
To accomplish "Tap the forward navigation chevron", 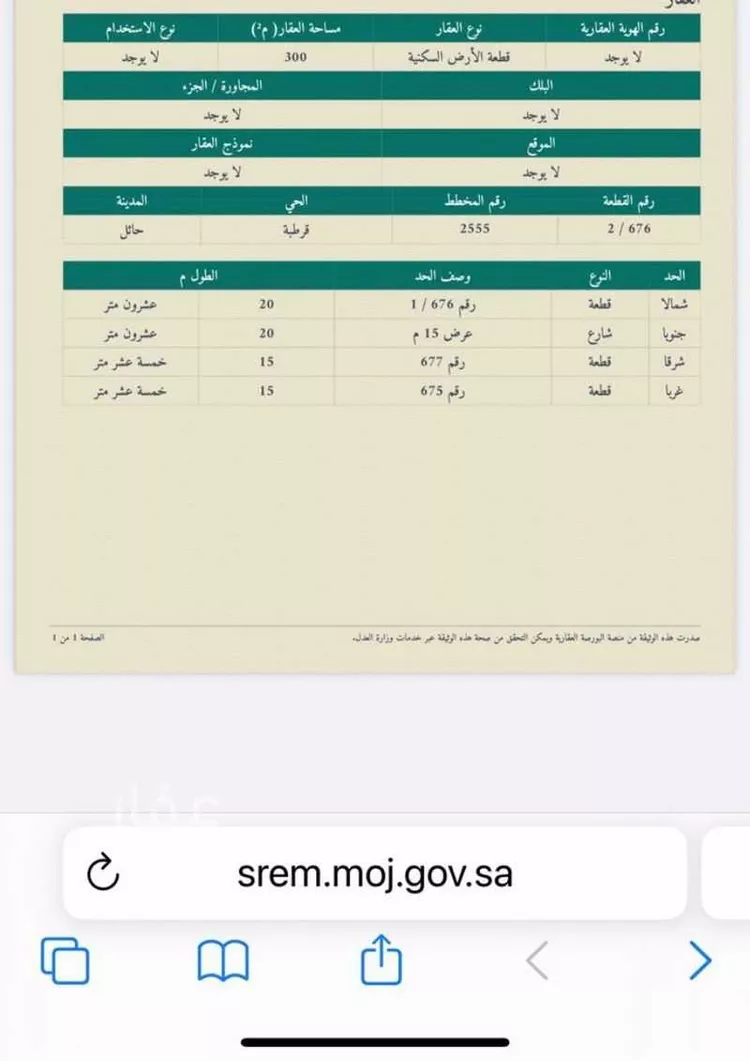I will tap(699, 961).
